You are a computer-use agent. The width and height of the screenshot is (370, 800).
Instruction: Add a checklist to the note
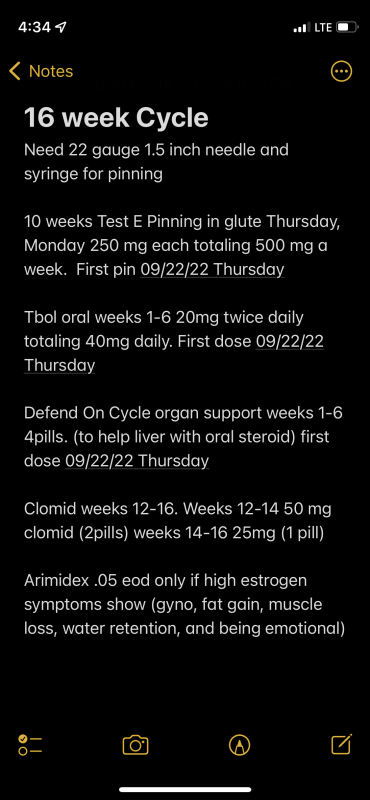tap(30, 745)
